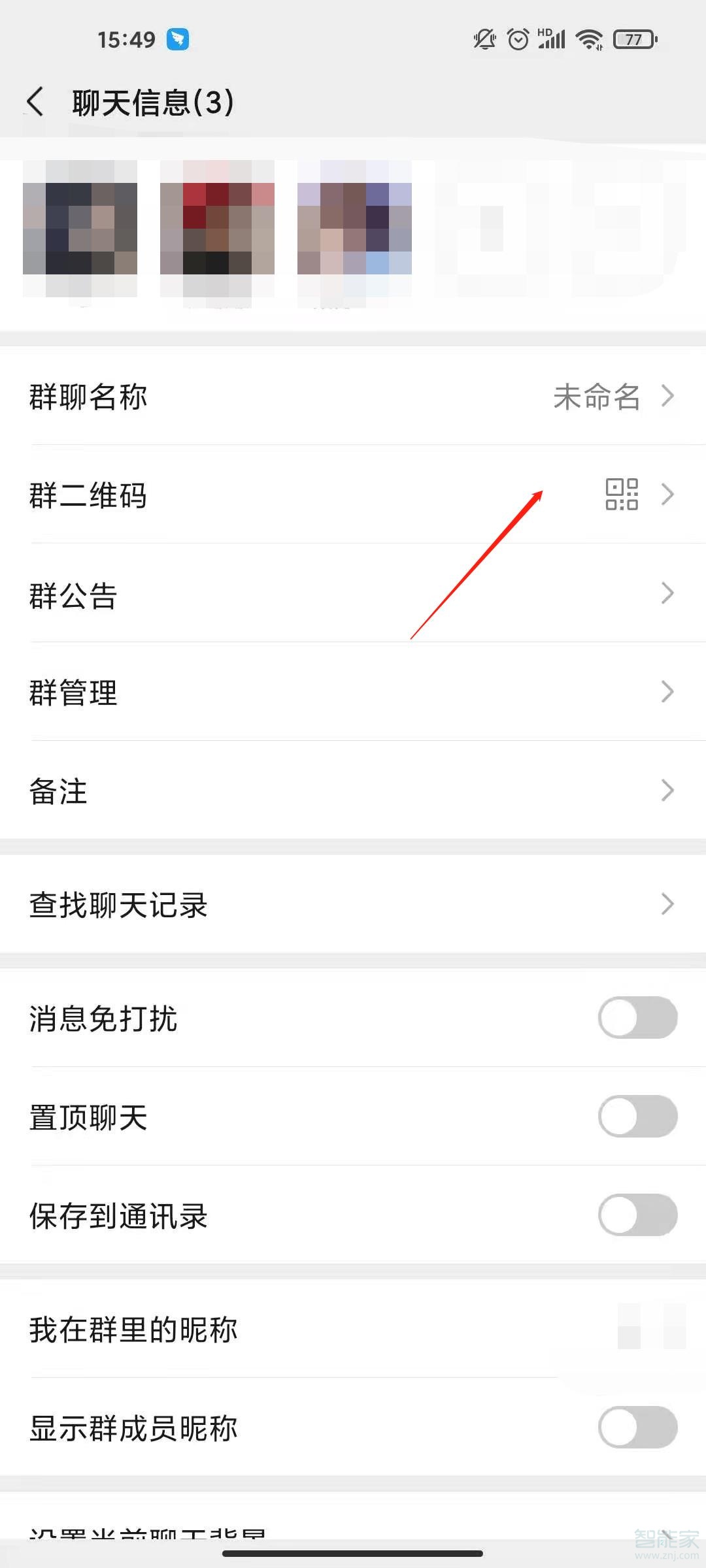This screenshot has height=1568, width=706.
Task: Open 群管理 group management
Action: click(x=353, y=692)
